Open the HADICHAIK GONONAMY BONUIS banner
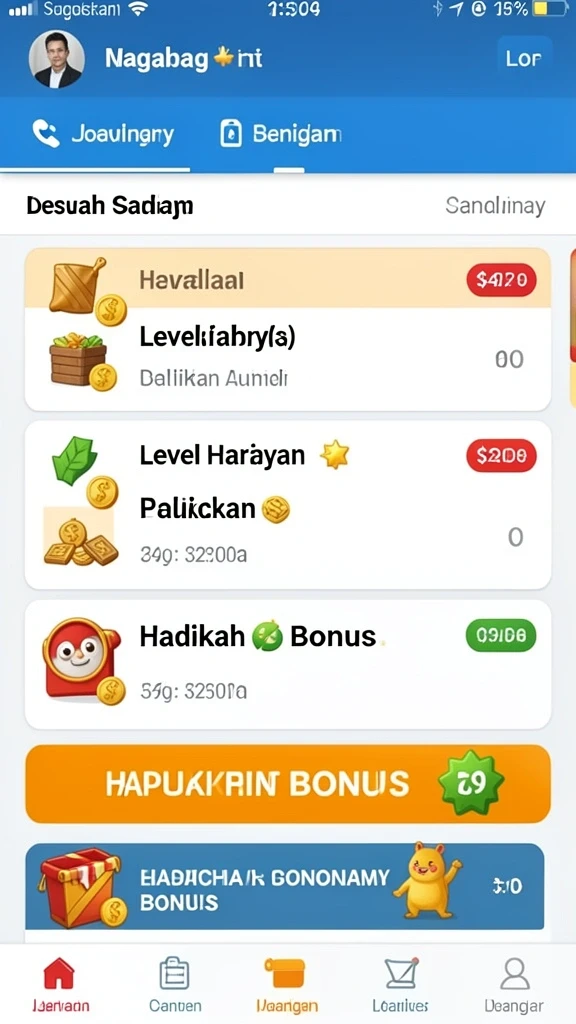The height and width of the screenshot is (1024, 576). (285, 886)
